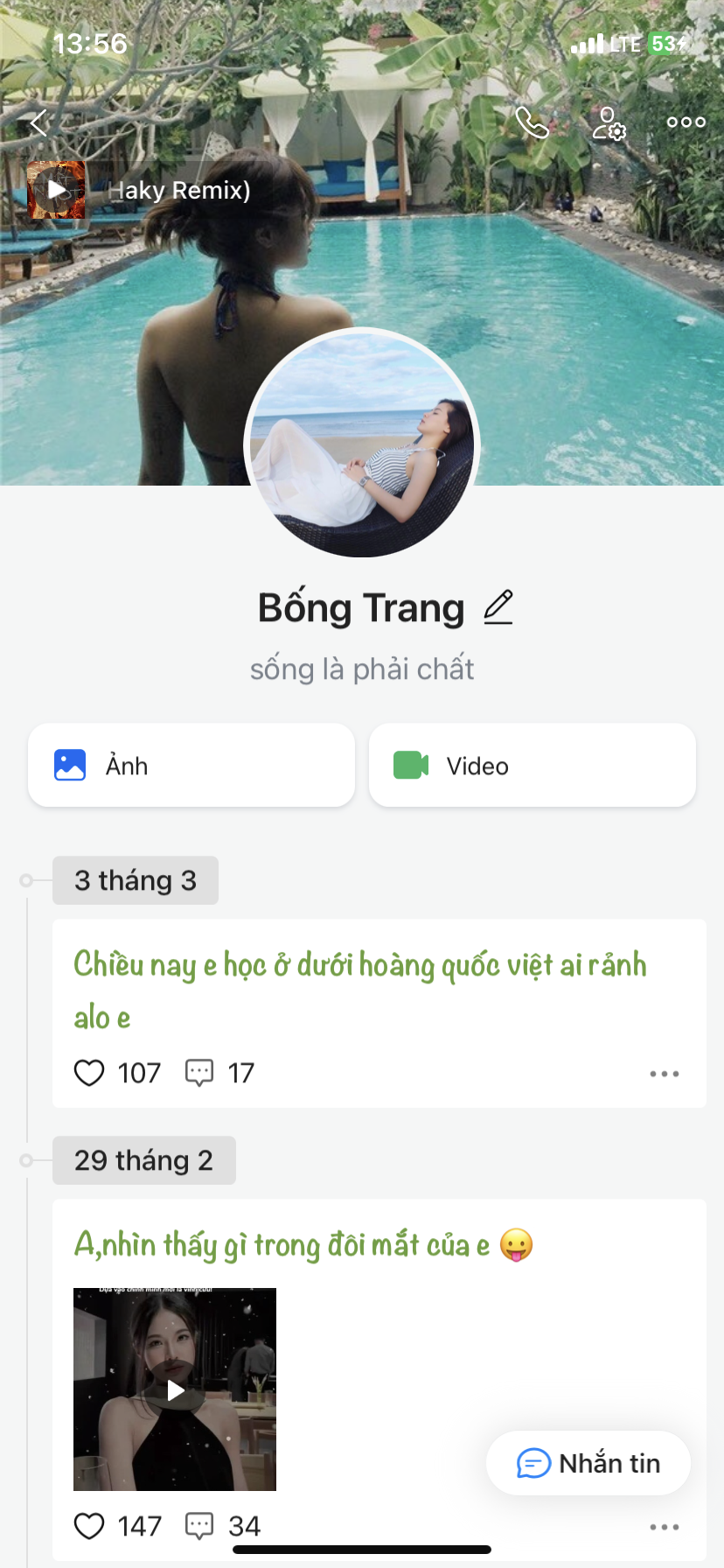Open the Ảnh photo album

pyautogui.click(x=191, y=766)
